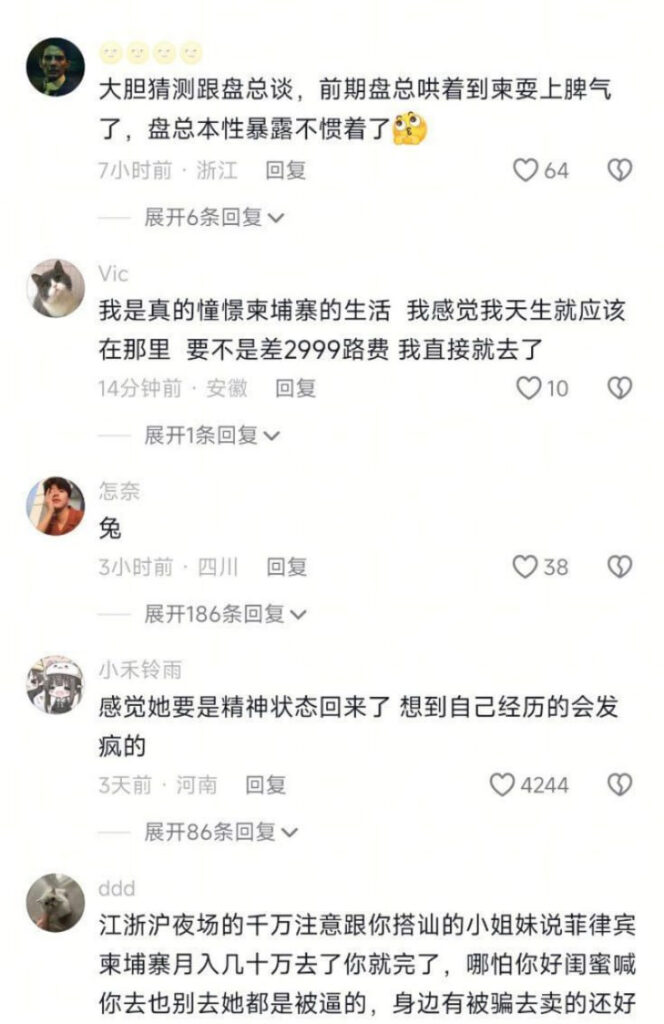Dislike Vic's comment
Viewport: 664px width, 1024px height.
point(620,388)
